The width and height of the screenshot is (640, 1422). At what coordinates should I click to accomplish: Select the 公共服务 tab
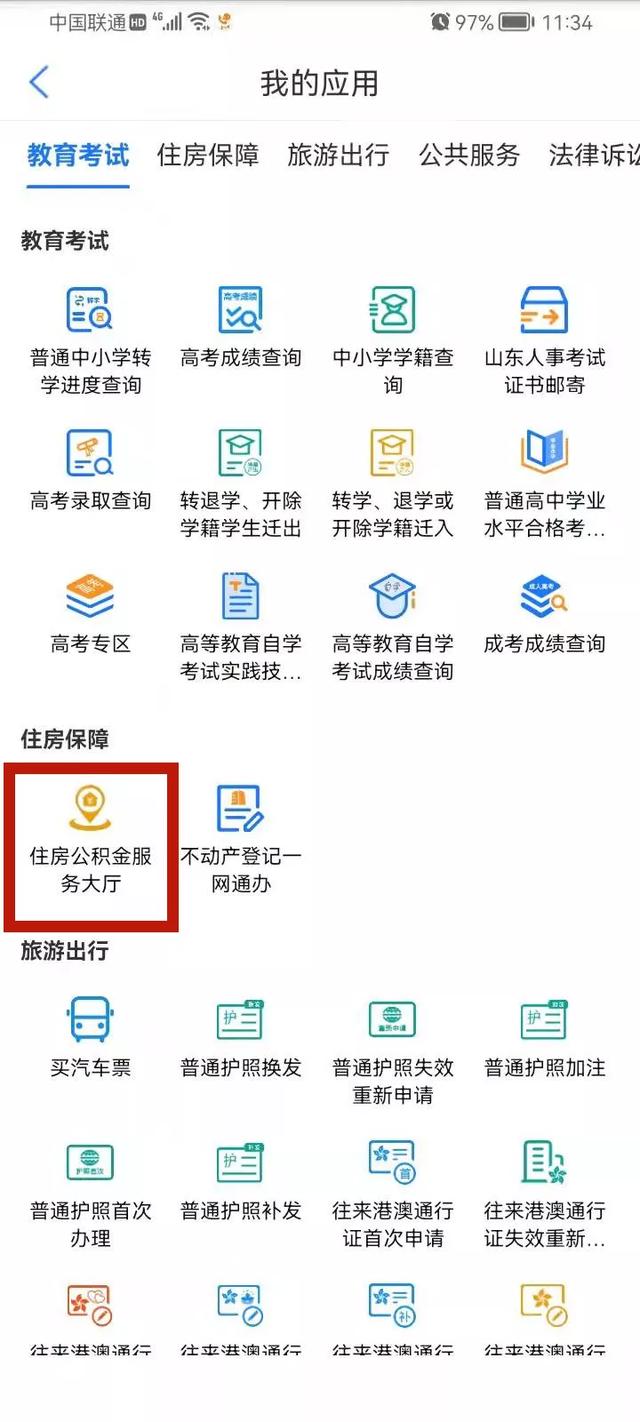(x=469, y=155)
